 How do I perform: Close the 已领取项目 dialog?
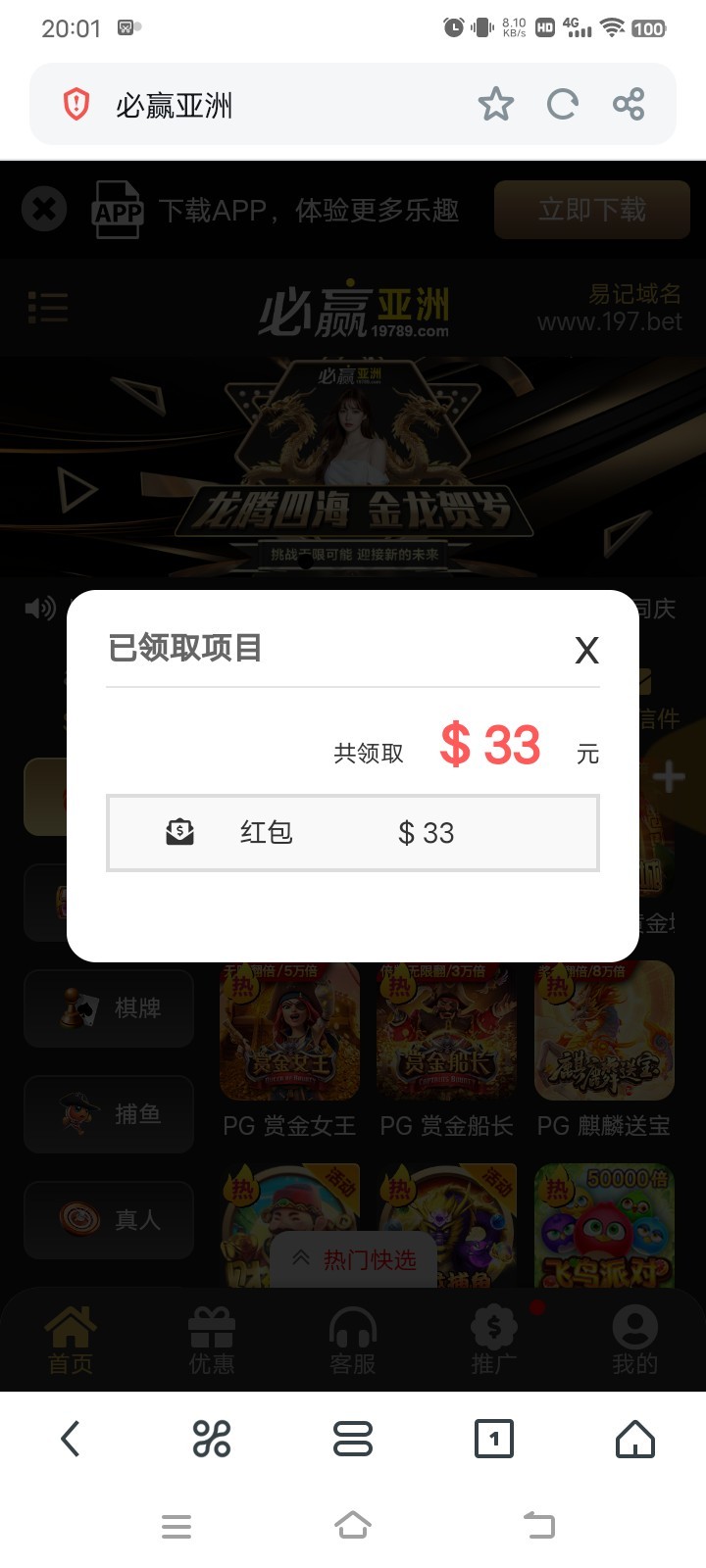586,650
